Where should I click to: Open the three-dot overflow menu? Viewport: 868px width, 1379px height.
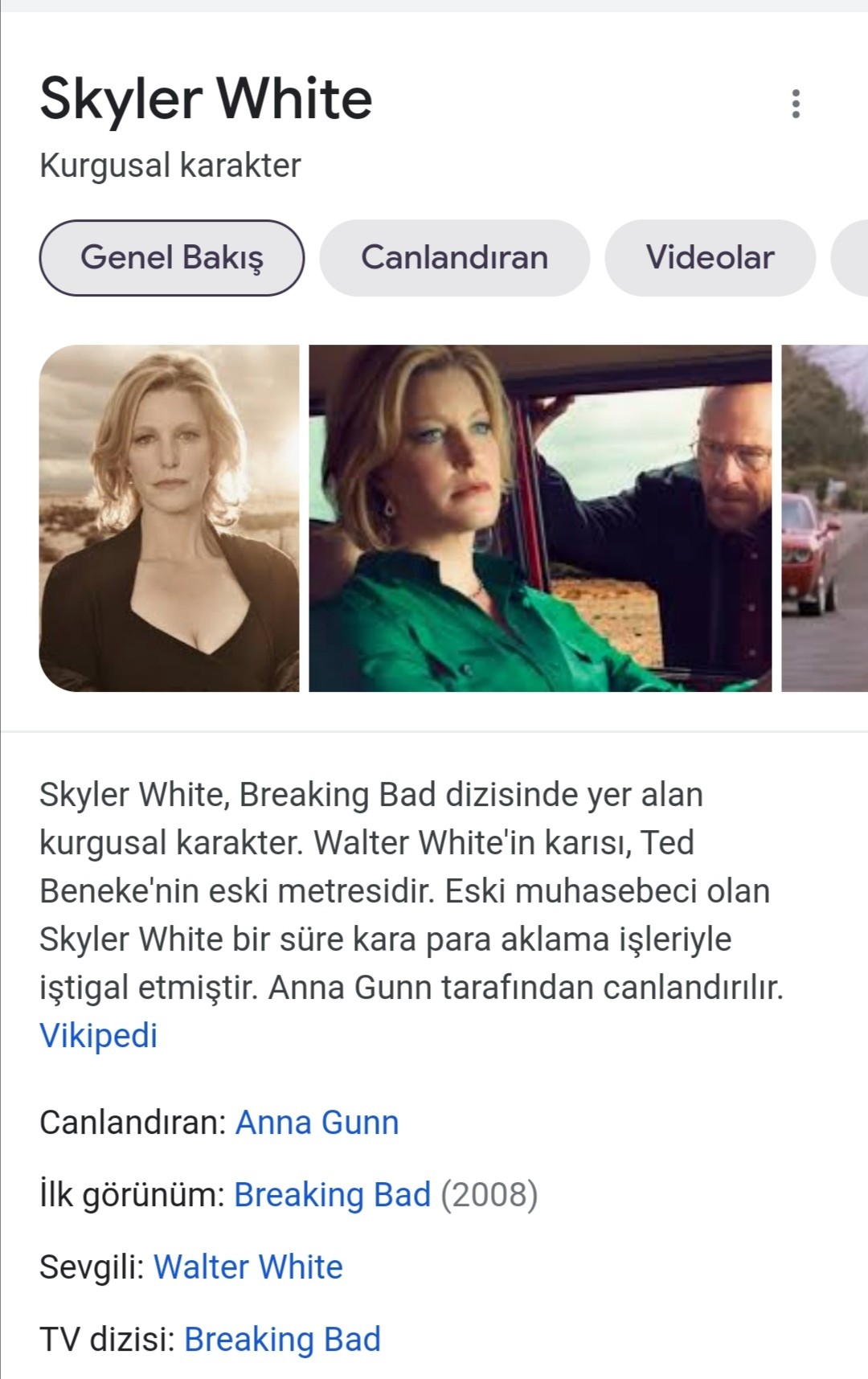[796, 104]
